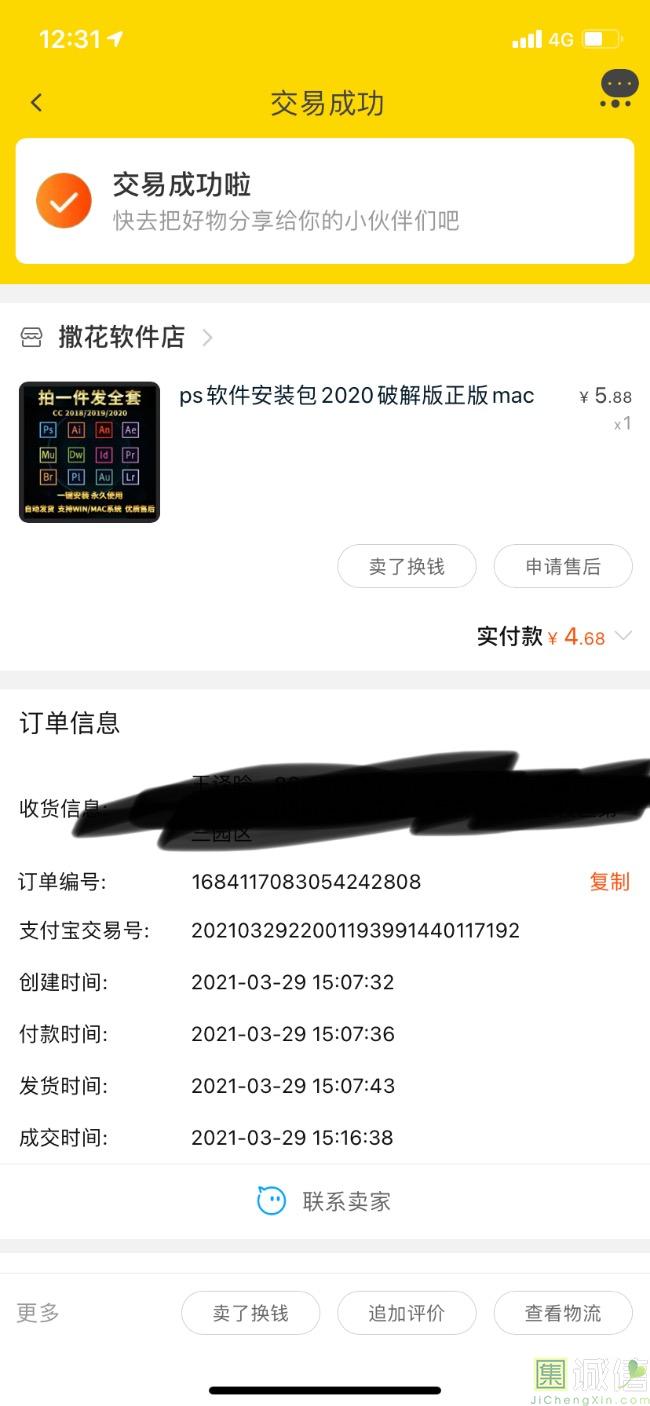The image size is (650, 1406).
Task: Open the 撒花软件店 shop page
Action: (122, 338)
